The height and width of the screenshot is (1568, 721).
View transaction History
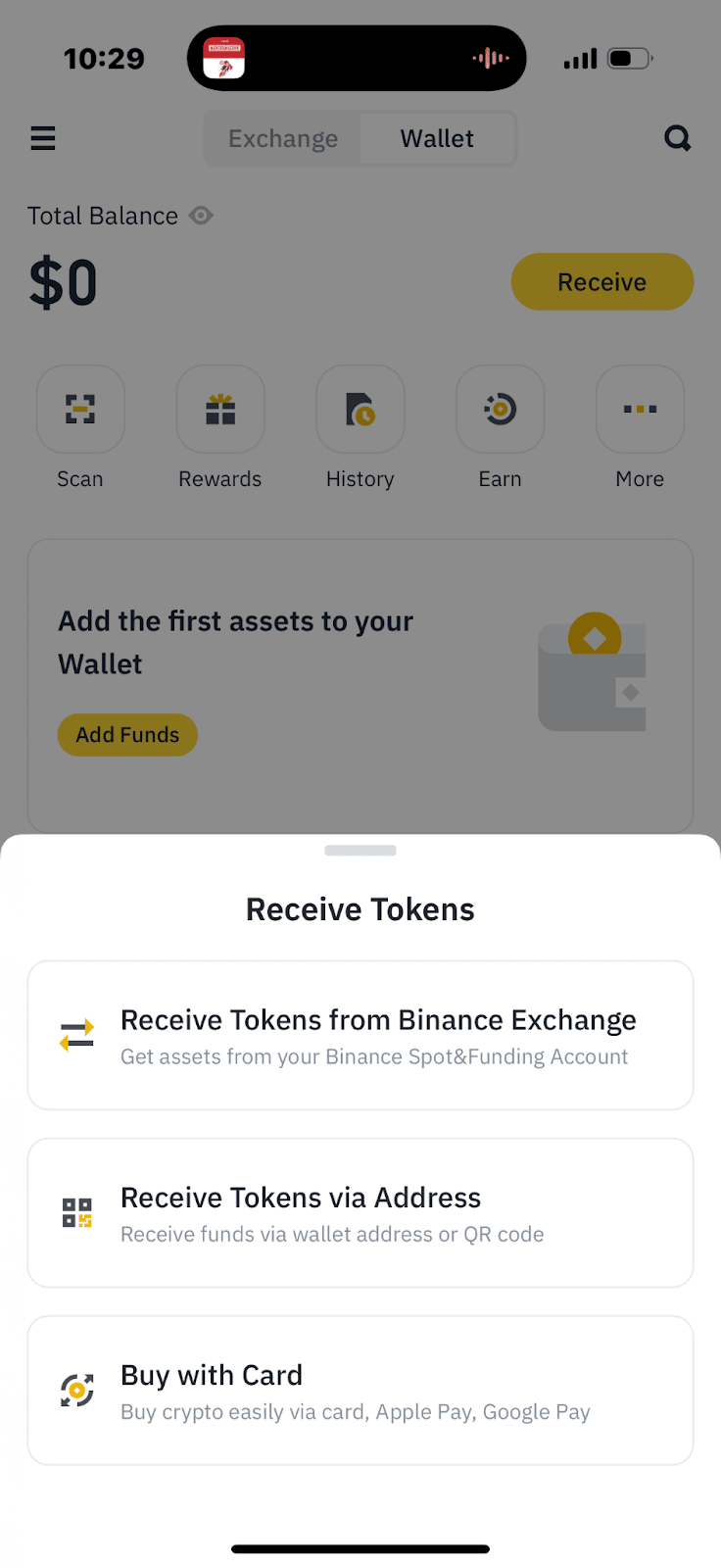360,410
